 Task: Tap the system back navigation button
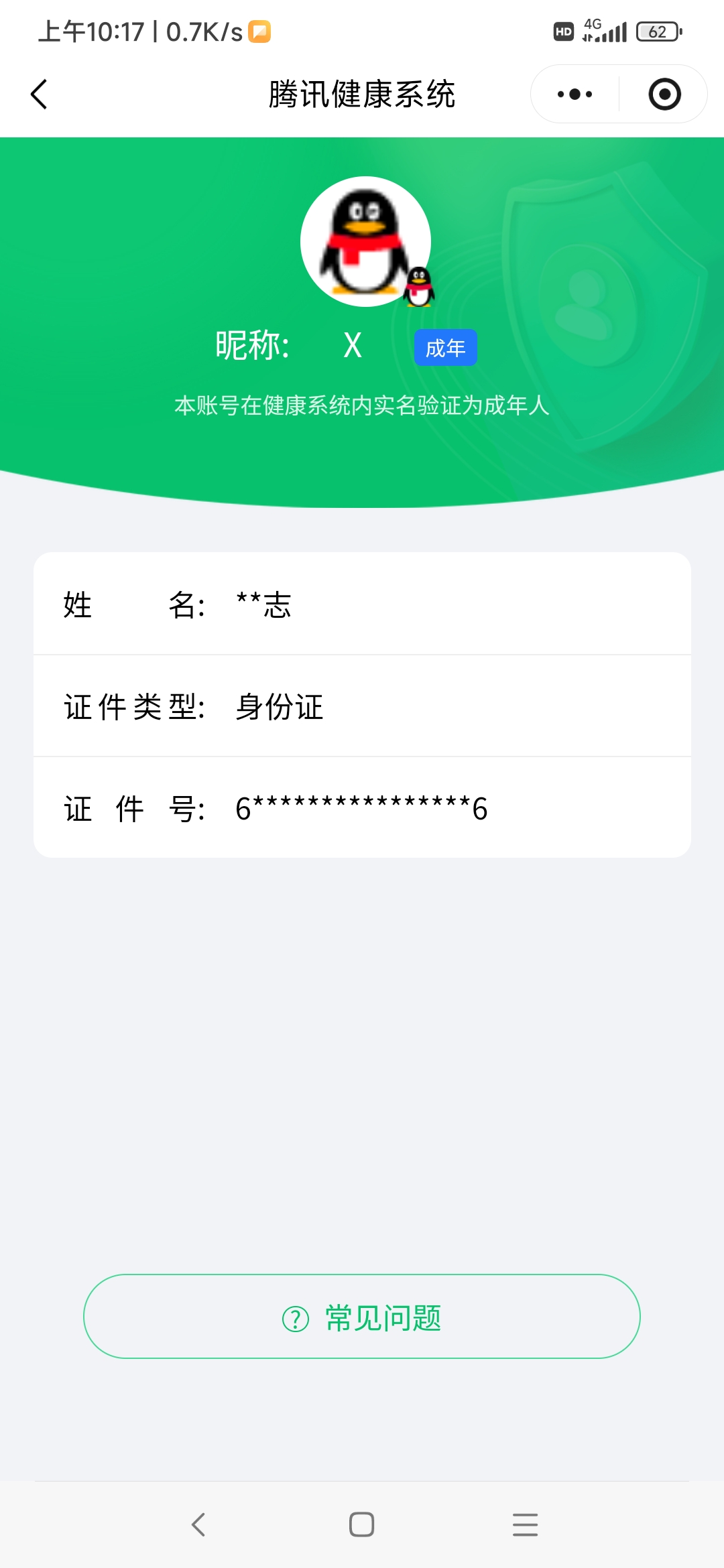pos(198,1524)
